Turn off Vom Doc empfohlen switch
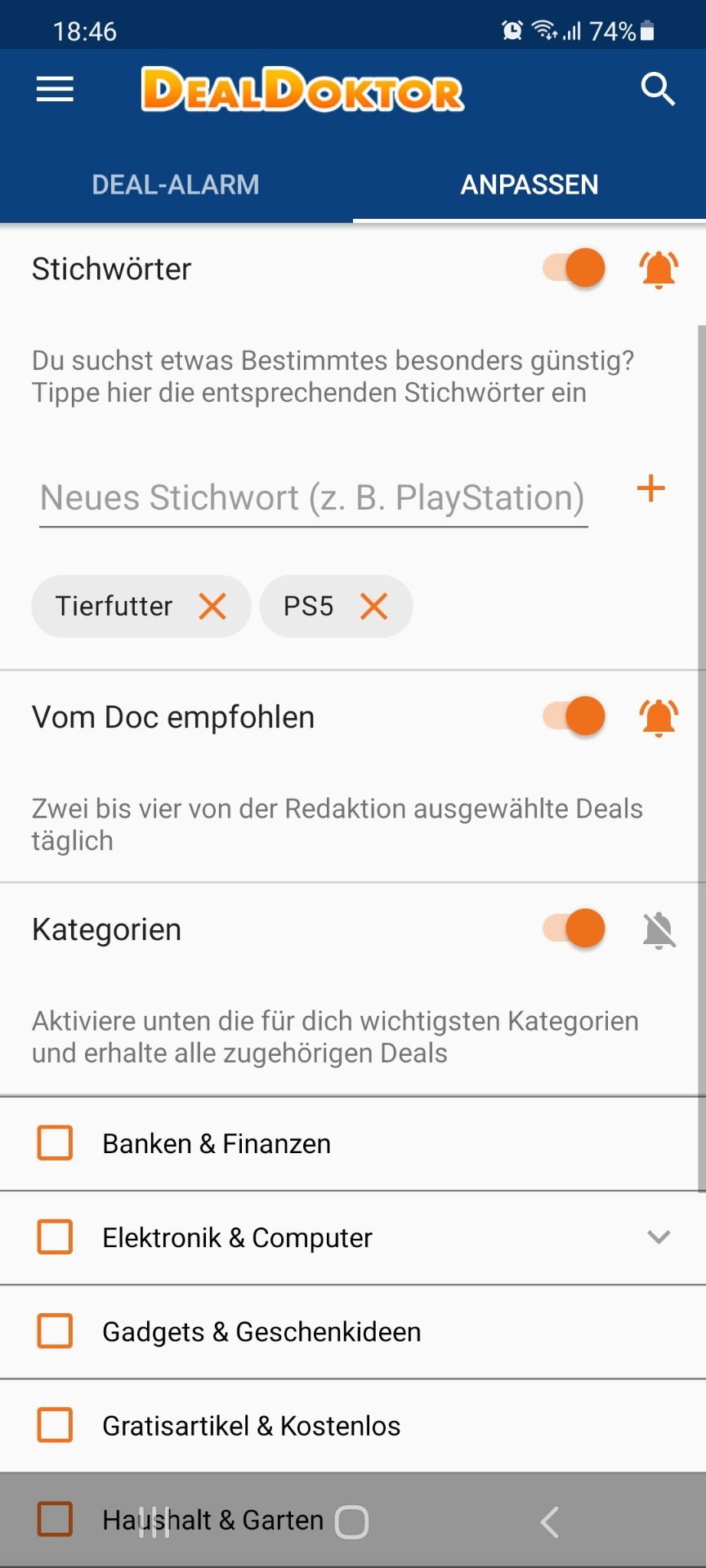Image resolution: width=706 pixels, height=1568 pixels. click(574, 716)
